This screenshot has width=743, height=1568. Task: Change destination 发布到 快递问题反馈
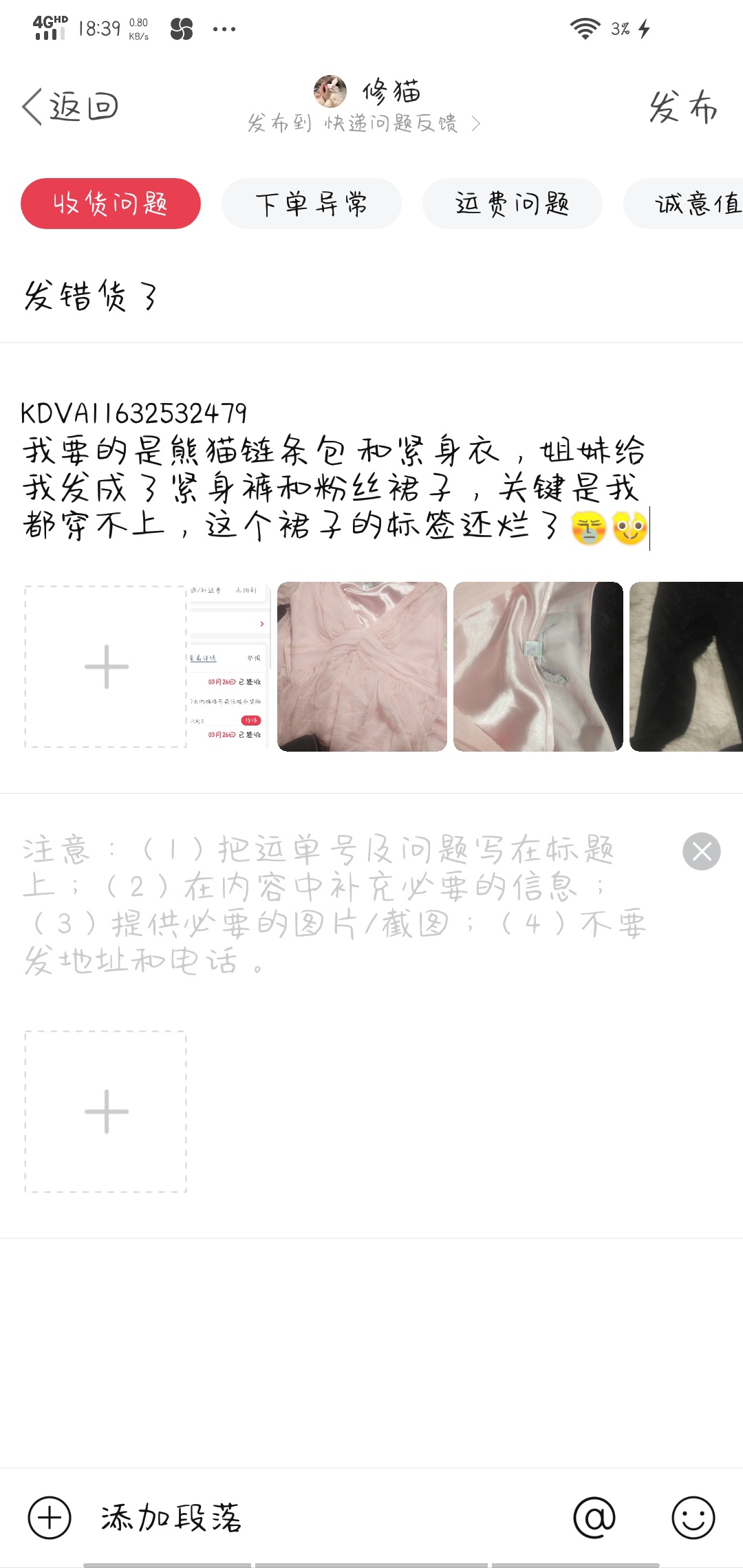coord(364,123)
